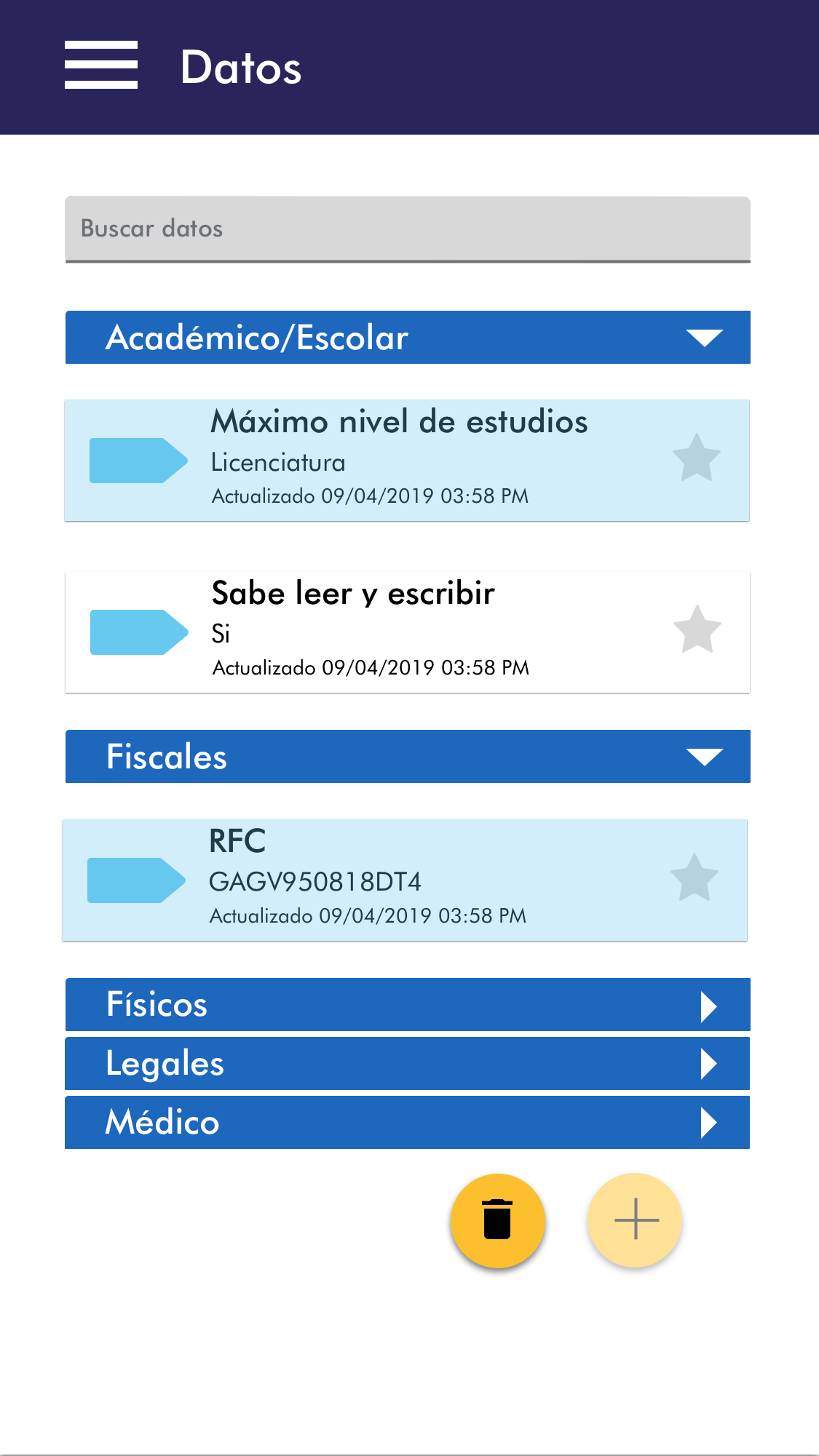Viewport: 819px width, 1456px height.
Task: Tap the Buscar datos search field
Action: (x=408, y=228)
